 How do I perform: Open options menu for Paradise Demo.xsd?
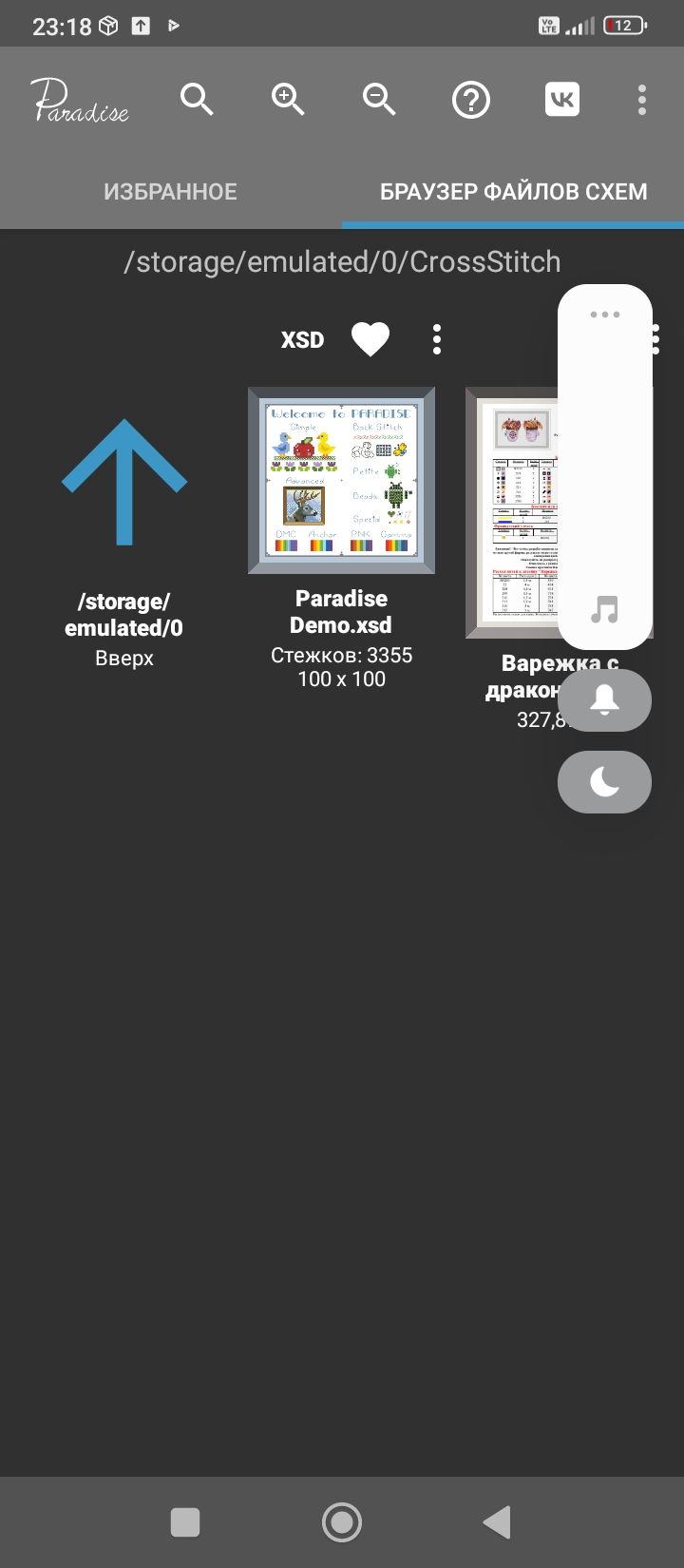pyautogui.click(x=437, y=339)
